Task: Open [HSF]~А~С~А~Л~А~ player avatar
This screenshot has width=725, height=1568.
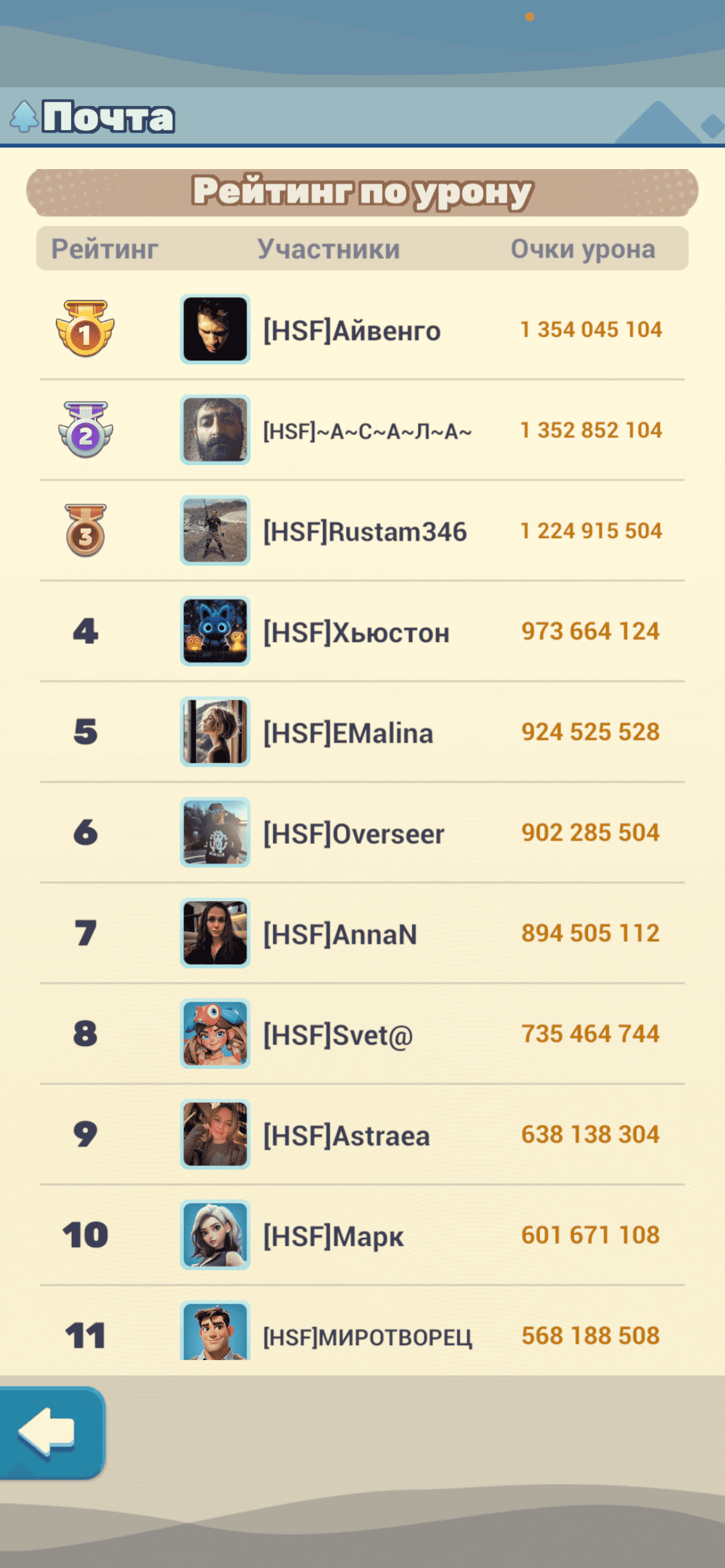Action: tap(215, 430)
